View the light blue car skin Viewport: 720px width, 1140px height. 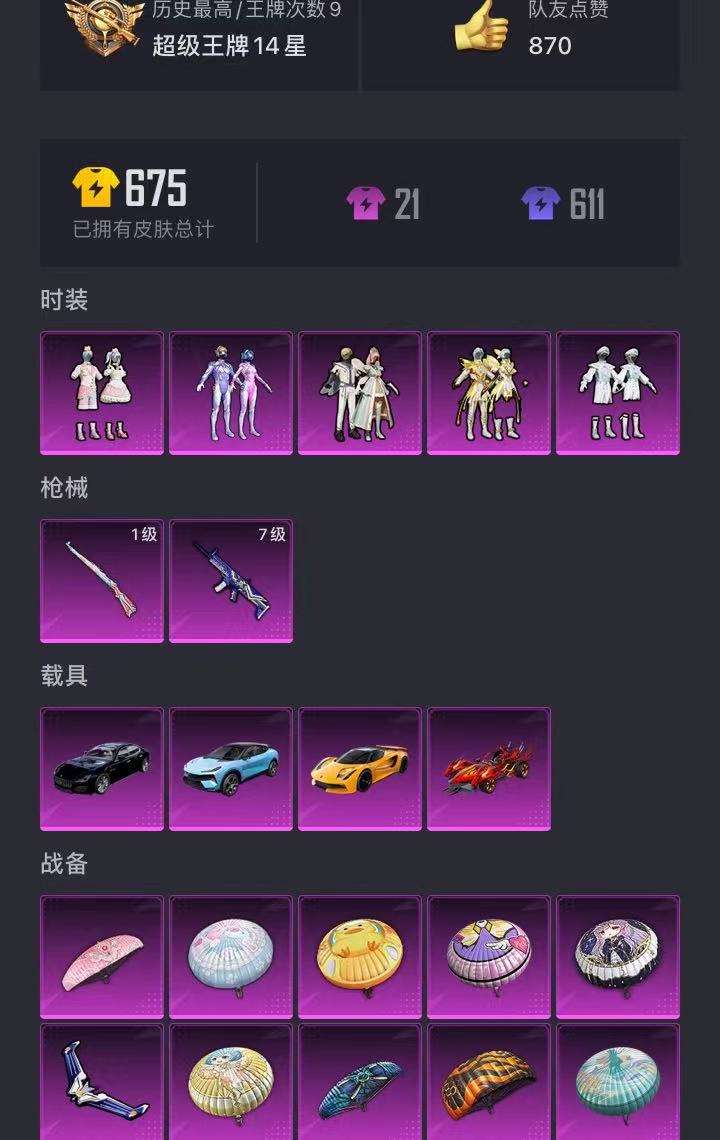(x=231, y=769)
